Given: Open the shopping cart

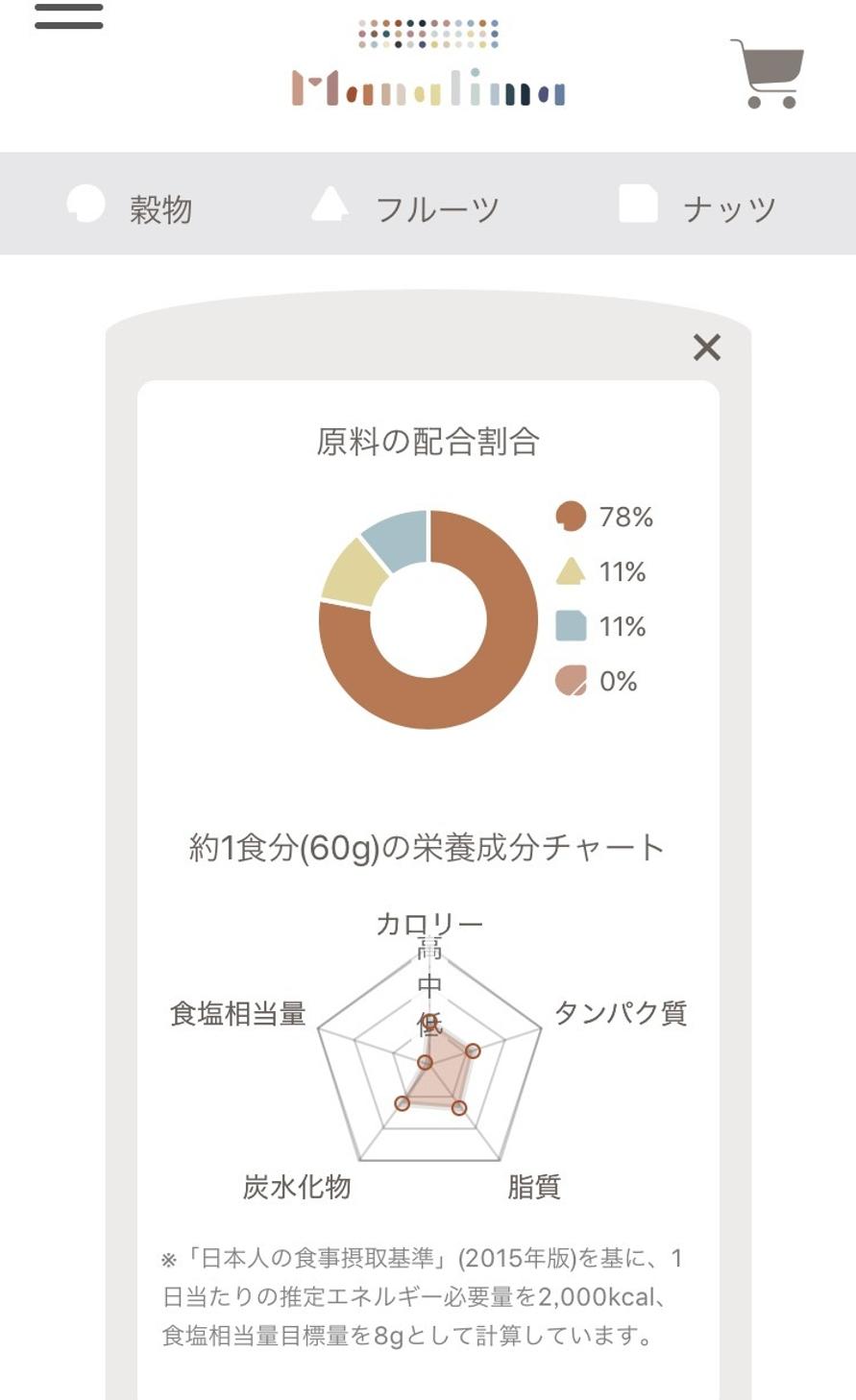Looking at the screenshot, I should coord(767,74).
